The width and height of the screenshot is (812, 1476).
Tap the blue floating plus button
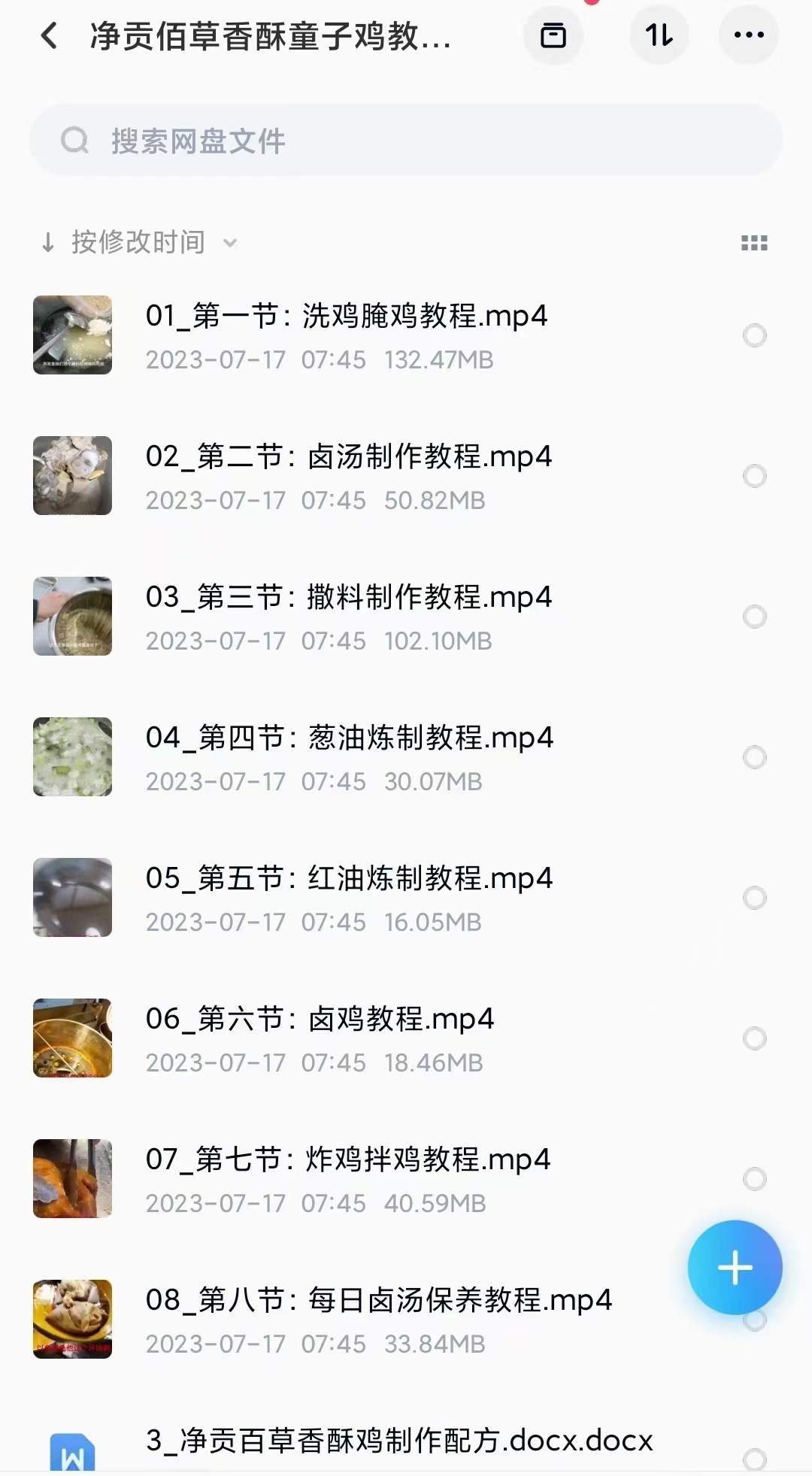(734, 1265)
